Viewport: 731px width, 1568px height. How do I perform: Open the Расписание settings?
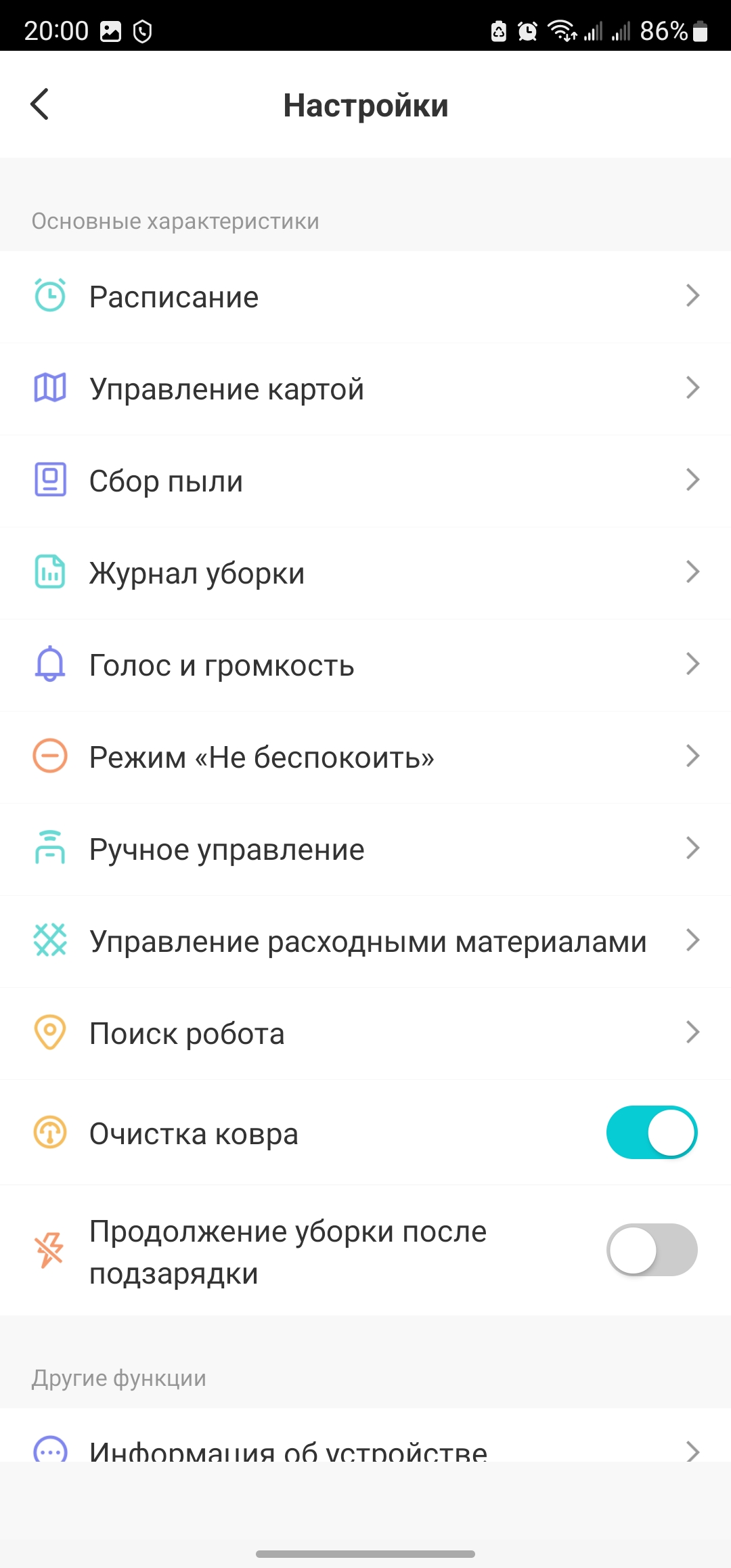click(x=365, y=297)
